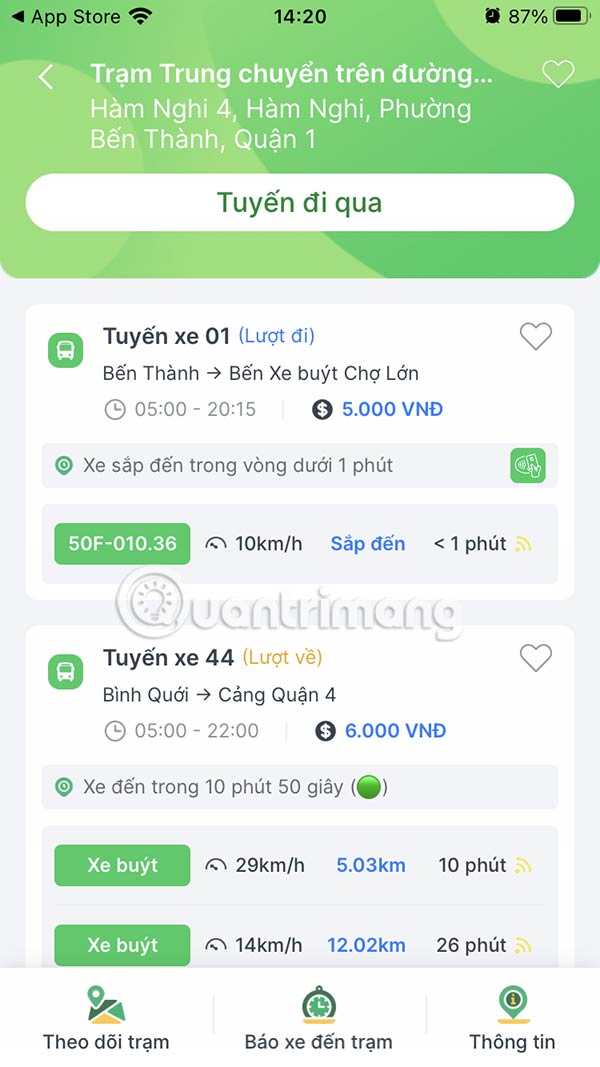This screenshot has width=600, height=1067.
Task: Favorite this station with the header heart
Action: point(557,74)
